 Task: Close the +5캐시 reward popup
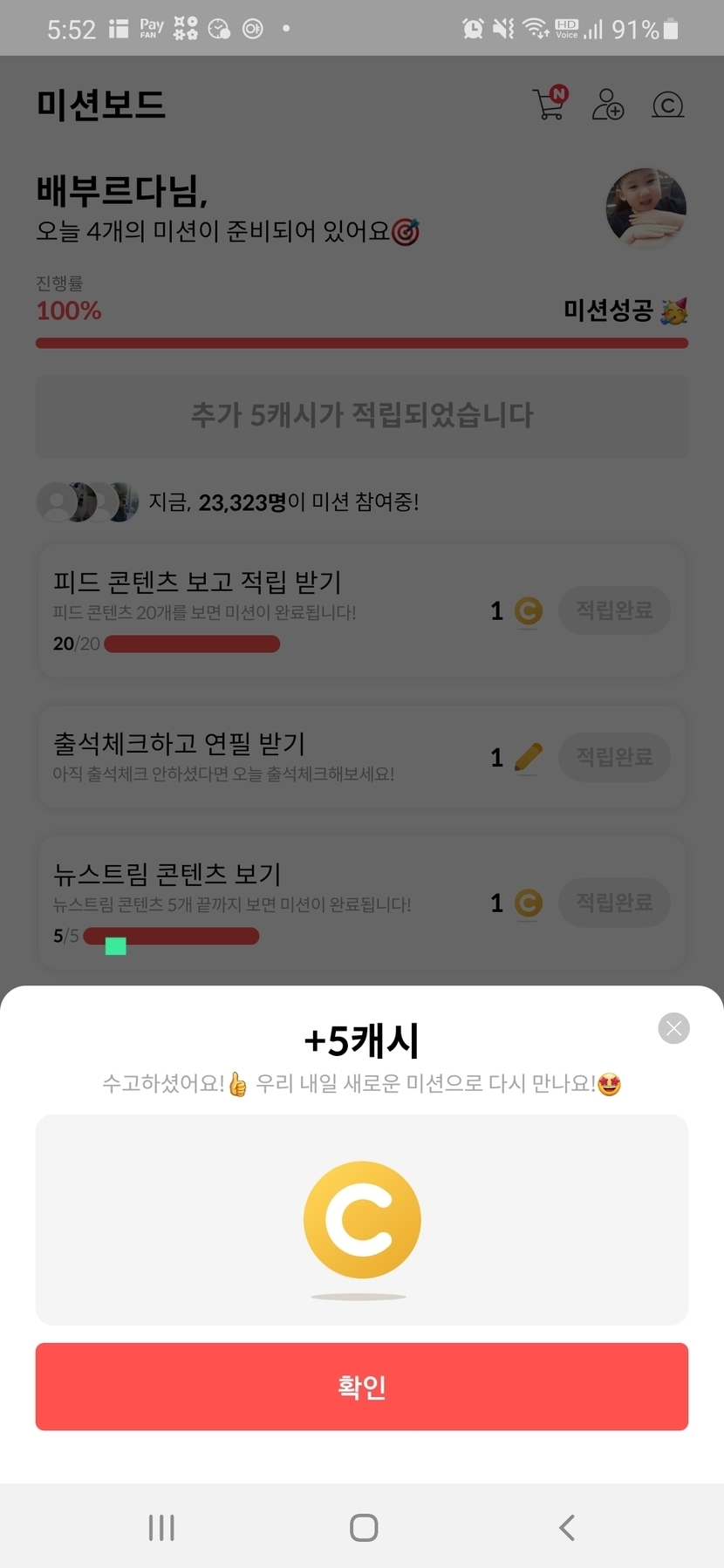click(x=673, y=1028)
